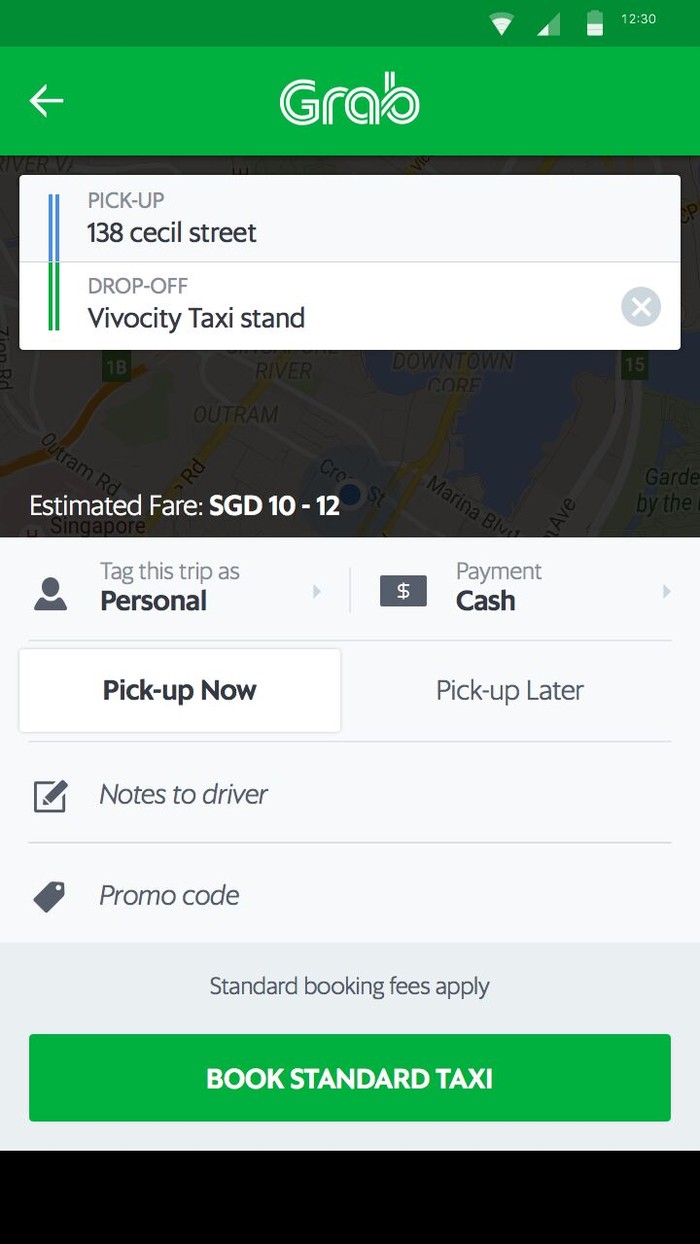700x1244 pixels.
Task: Enter a promo code
Action: [x=350, y=895]
